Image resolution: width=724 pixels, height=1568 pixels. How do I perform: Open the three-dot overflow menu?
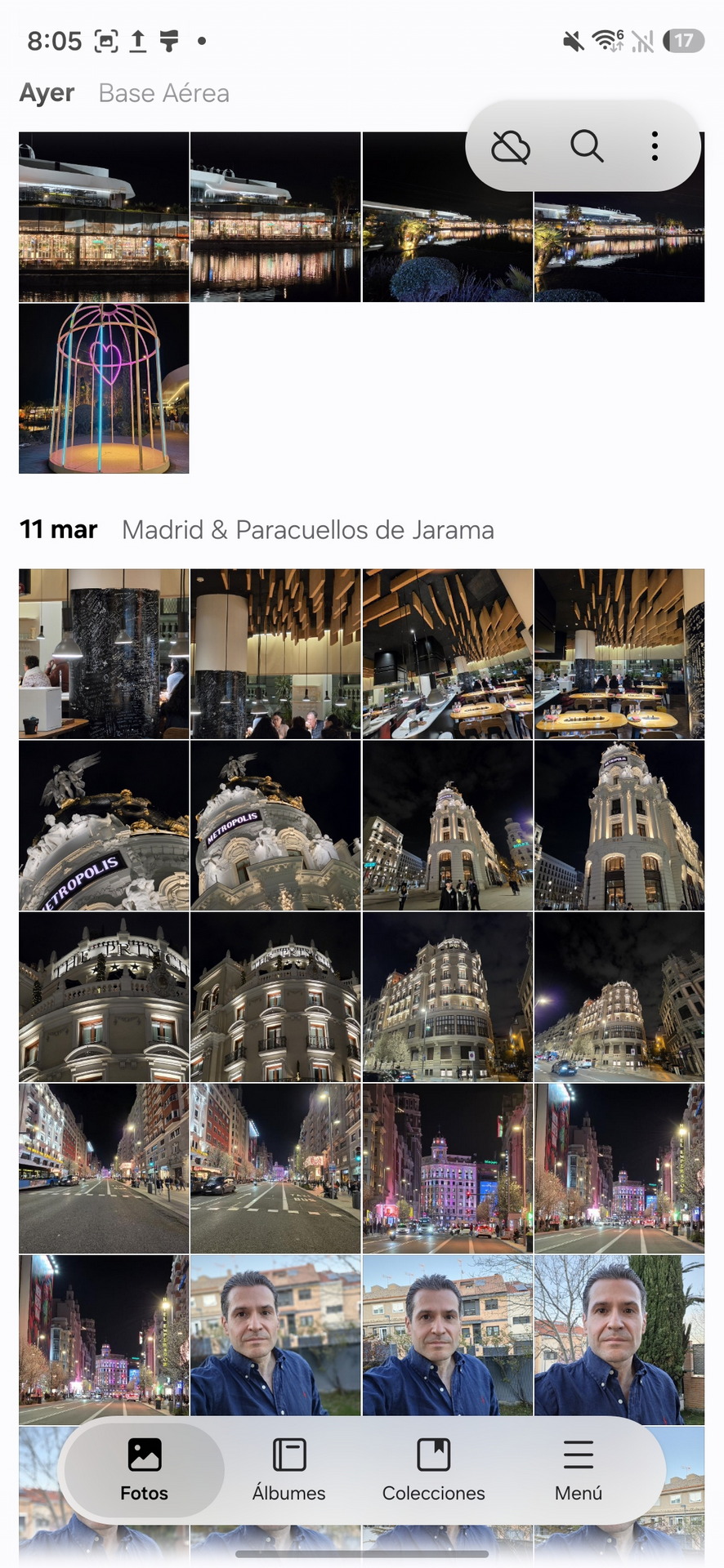pyautogui.click(x=655, y=147)
